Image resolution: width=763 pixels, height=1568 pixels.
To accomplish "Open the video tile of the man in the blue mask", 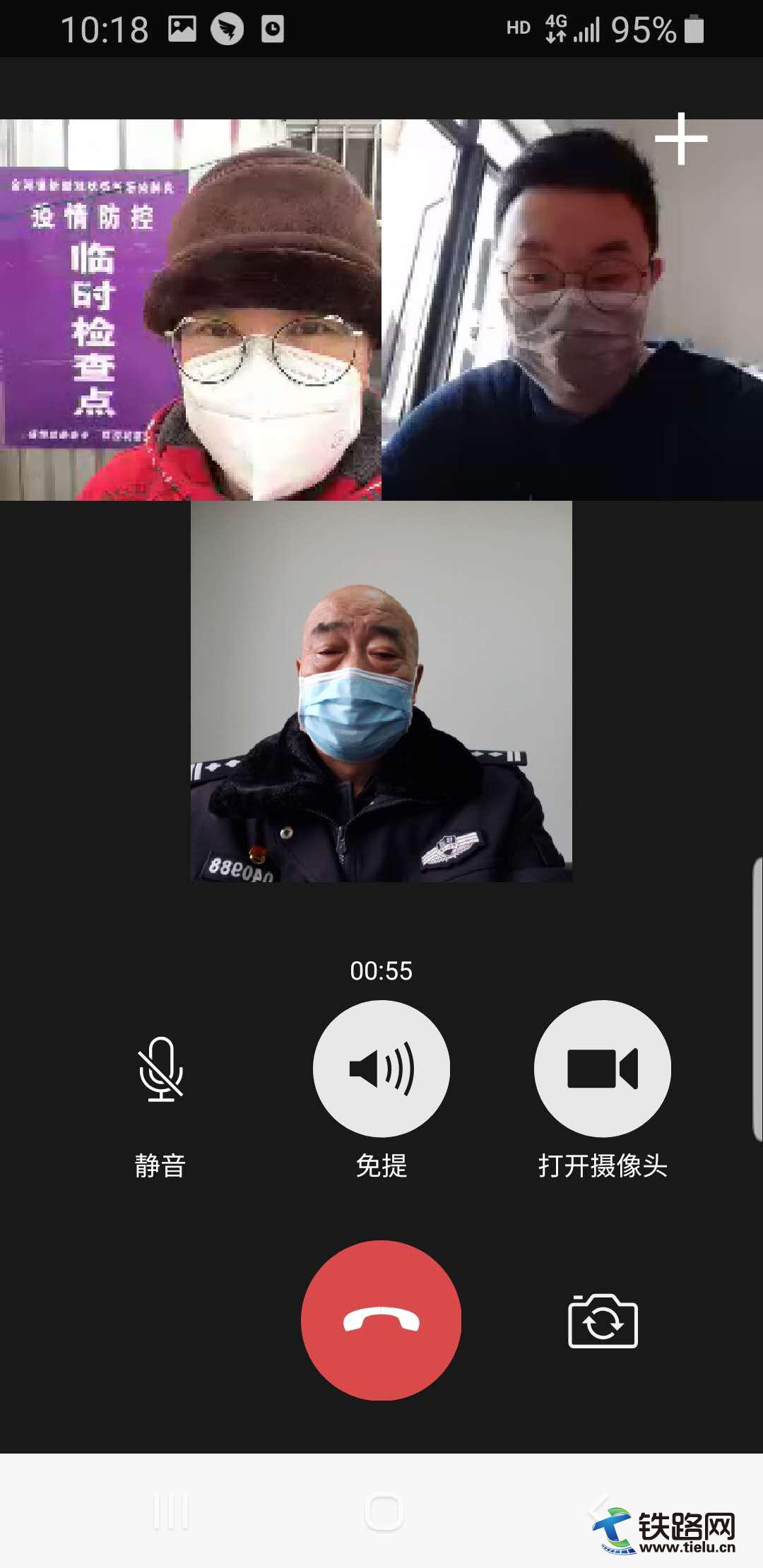I will coord(381,692).
